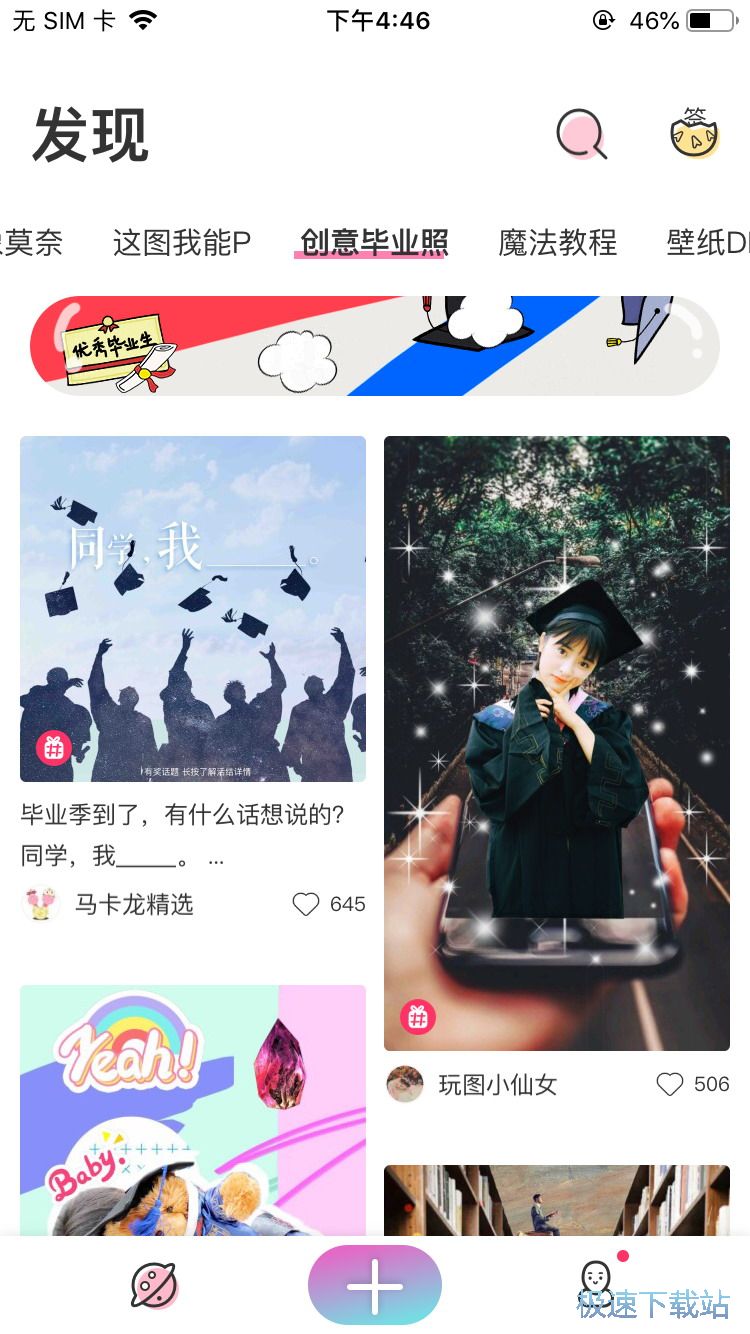Open the profile tab with red dot
Viewport: 750px width, 1334px height.
tap(596, 1280)
